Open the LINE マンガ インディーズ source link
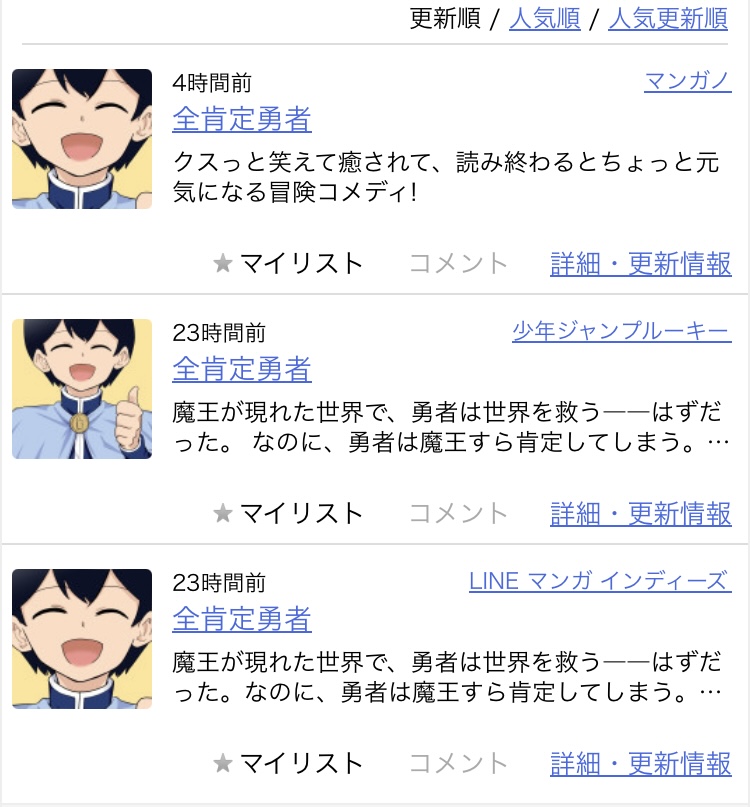This screenshot has height=807, width=750. 599,581
